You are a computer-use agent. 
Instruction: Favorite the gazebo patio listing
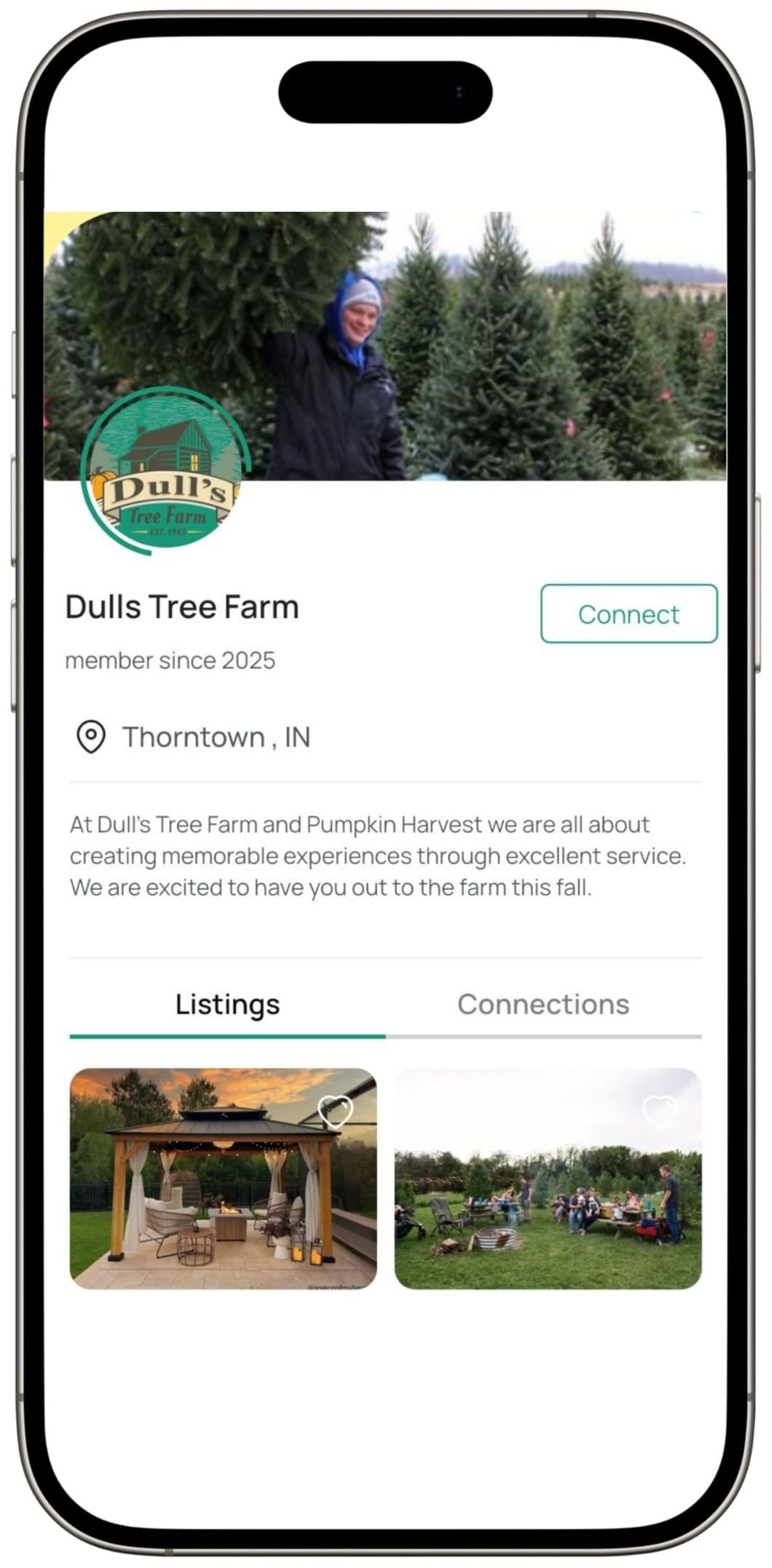click(336, 1112)
